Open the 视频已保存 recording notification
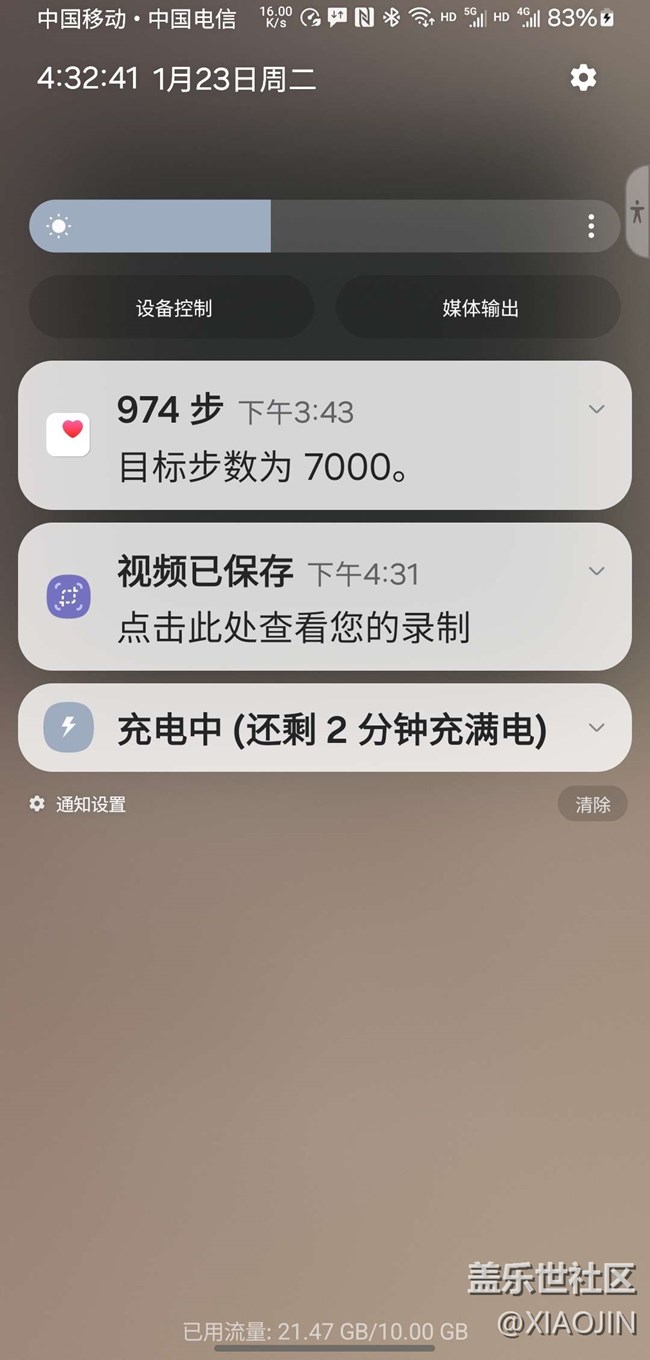The height and width of the screenshot is (1360, 650). pyautogui.click(x=325, y=597)
